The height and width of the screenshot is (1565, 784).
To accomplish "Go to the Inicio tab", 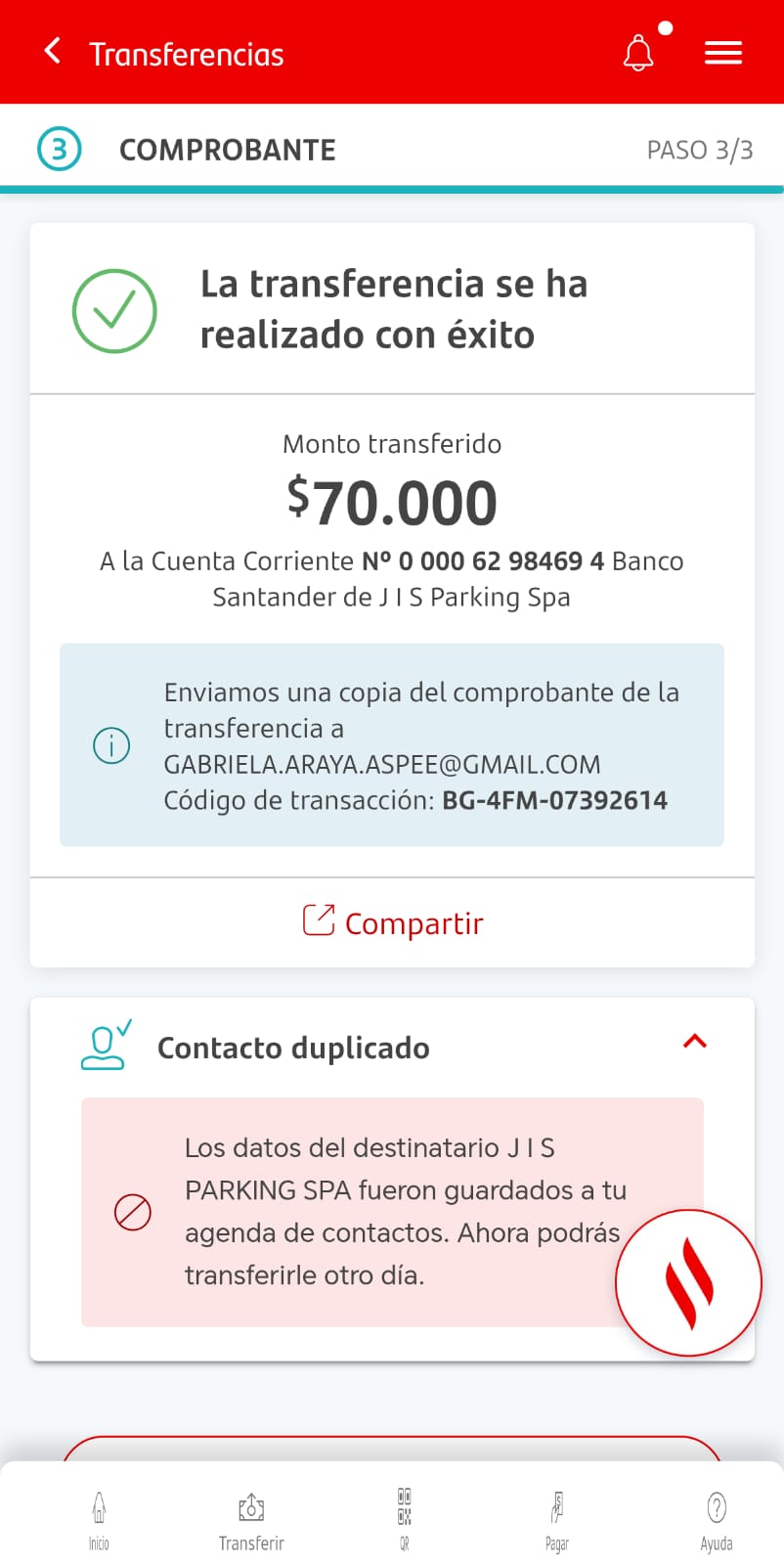I will point(99,1520).
